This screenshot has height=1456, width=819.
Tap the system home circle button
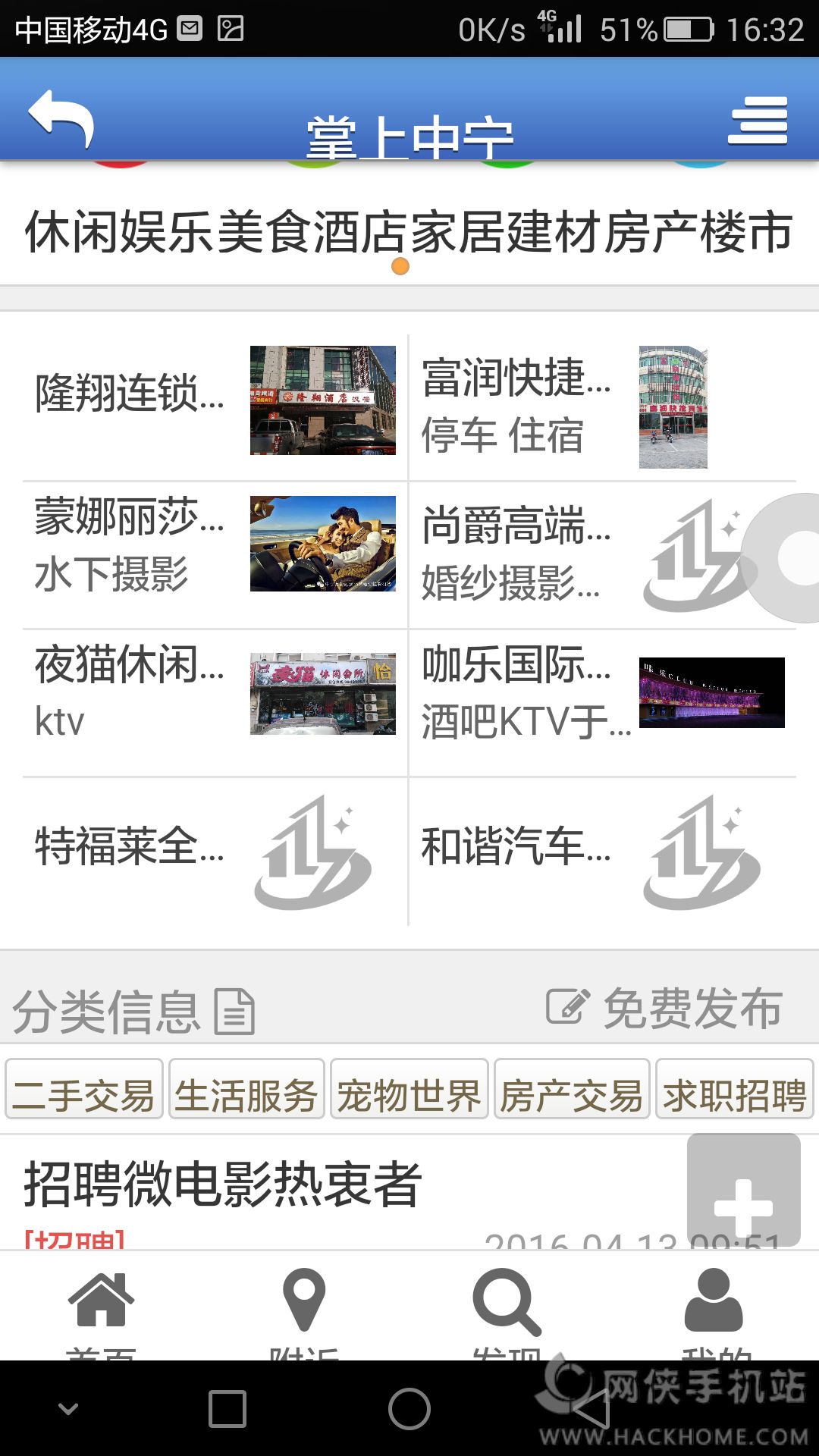click(409, 1409)
